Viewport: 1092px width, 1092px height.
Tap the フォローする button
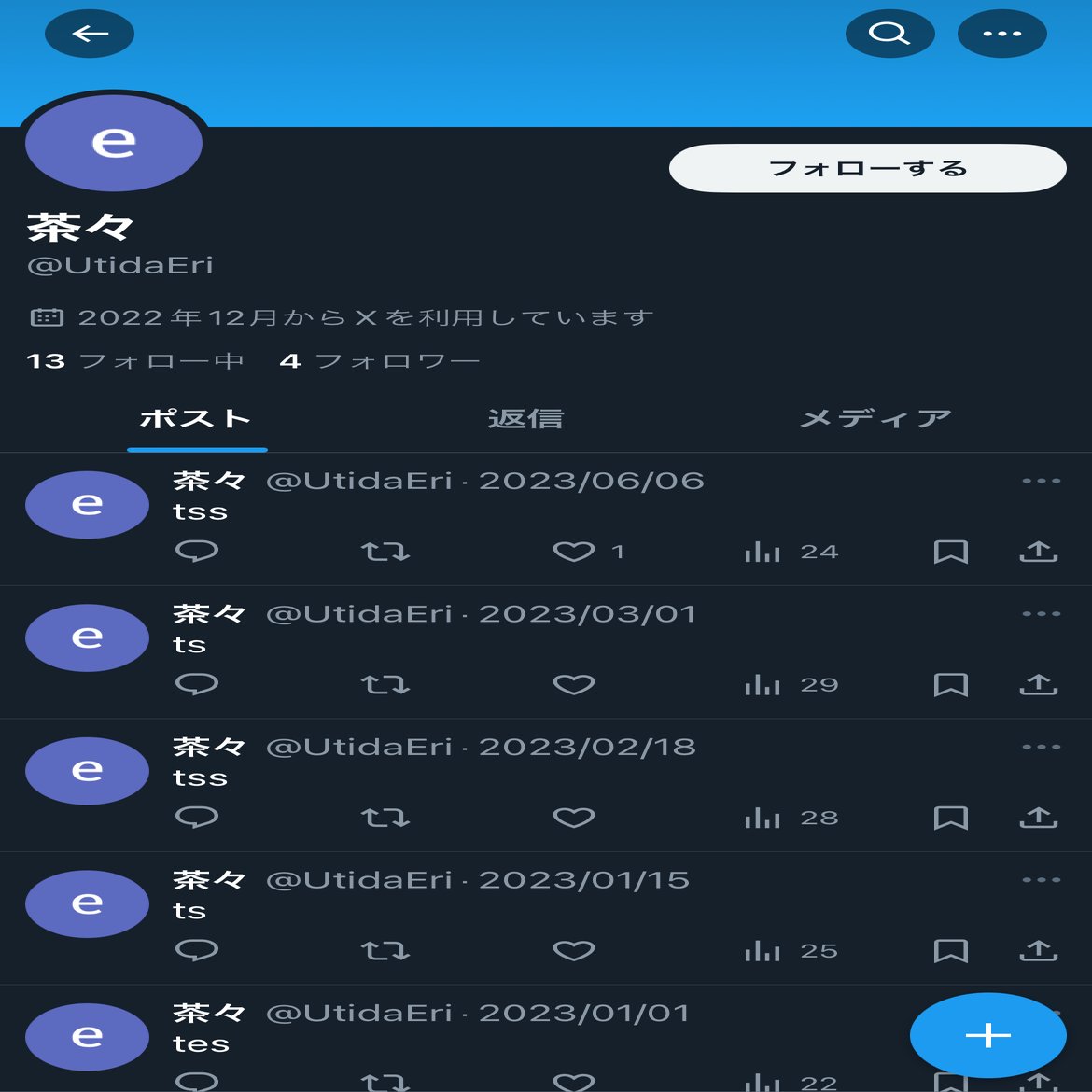[x=867, y=169]
